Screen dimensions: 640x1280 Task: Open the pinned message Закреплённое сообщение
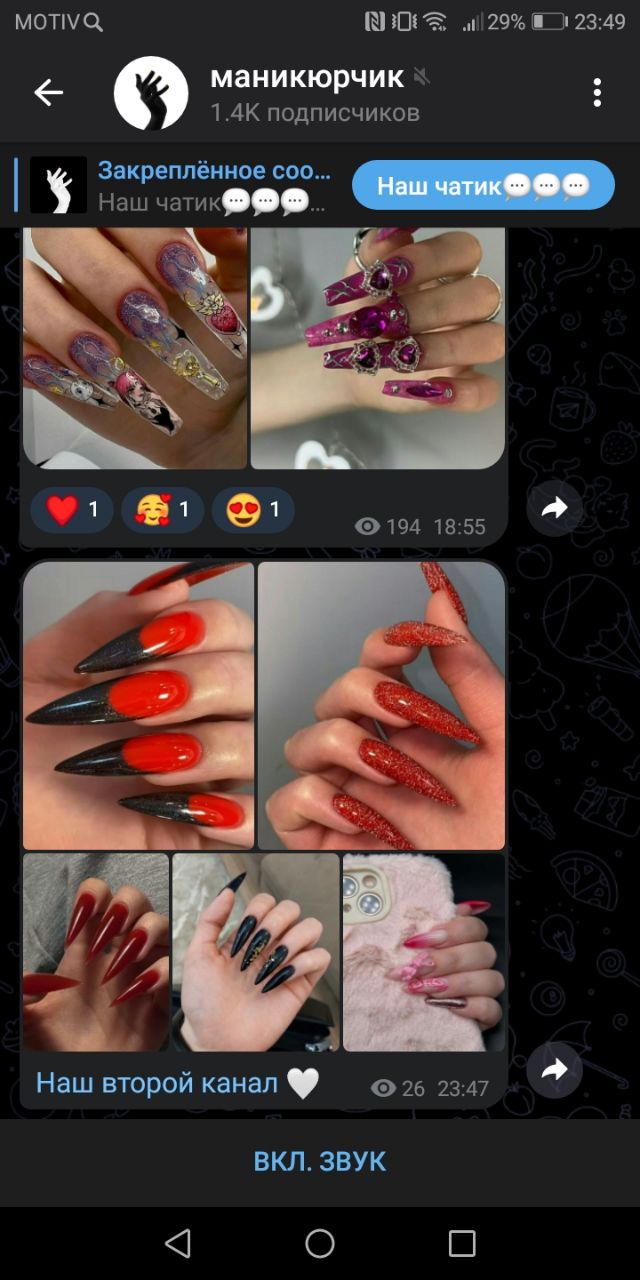pos(180,185)
